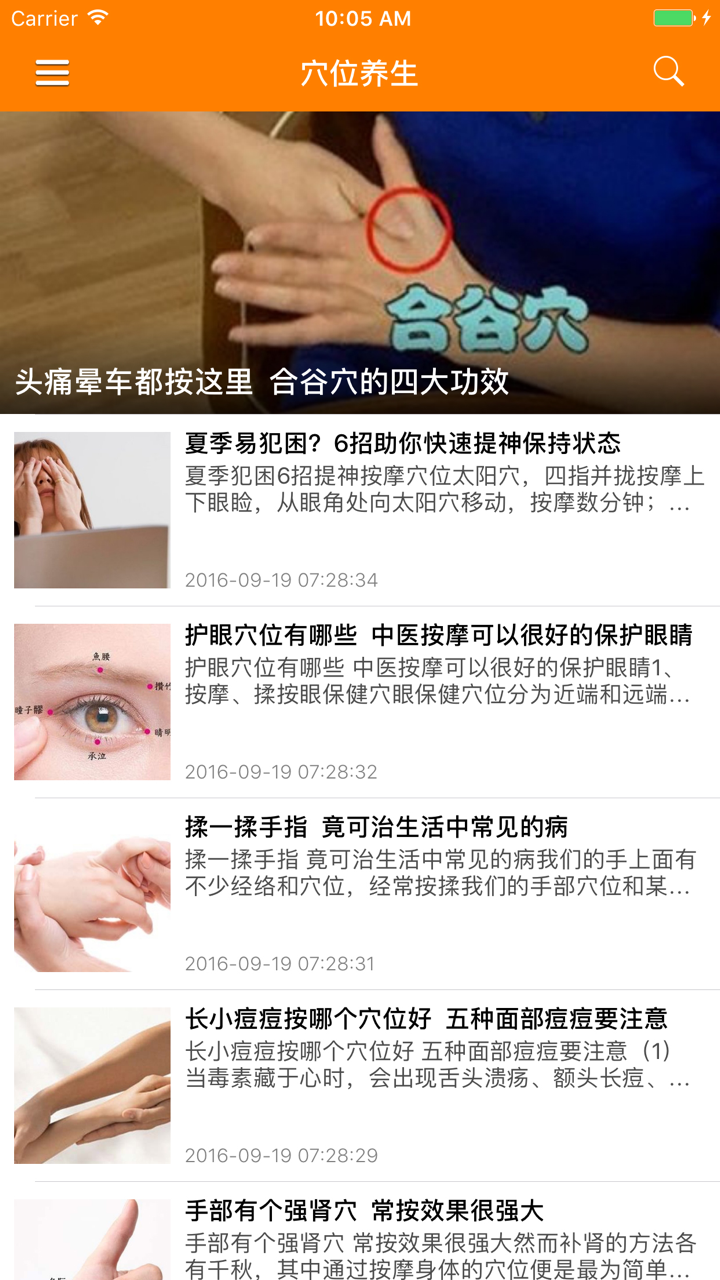Viewport: 720px width, 1280px height.
Task: Tap the thumbnail of the eye acupoint diagram
Action: [x=91, y=702]
